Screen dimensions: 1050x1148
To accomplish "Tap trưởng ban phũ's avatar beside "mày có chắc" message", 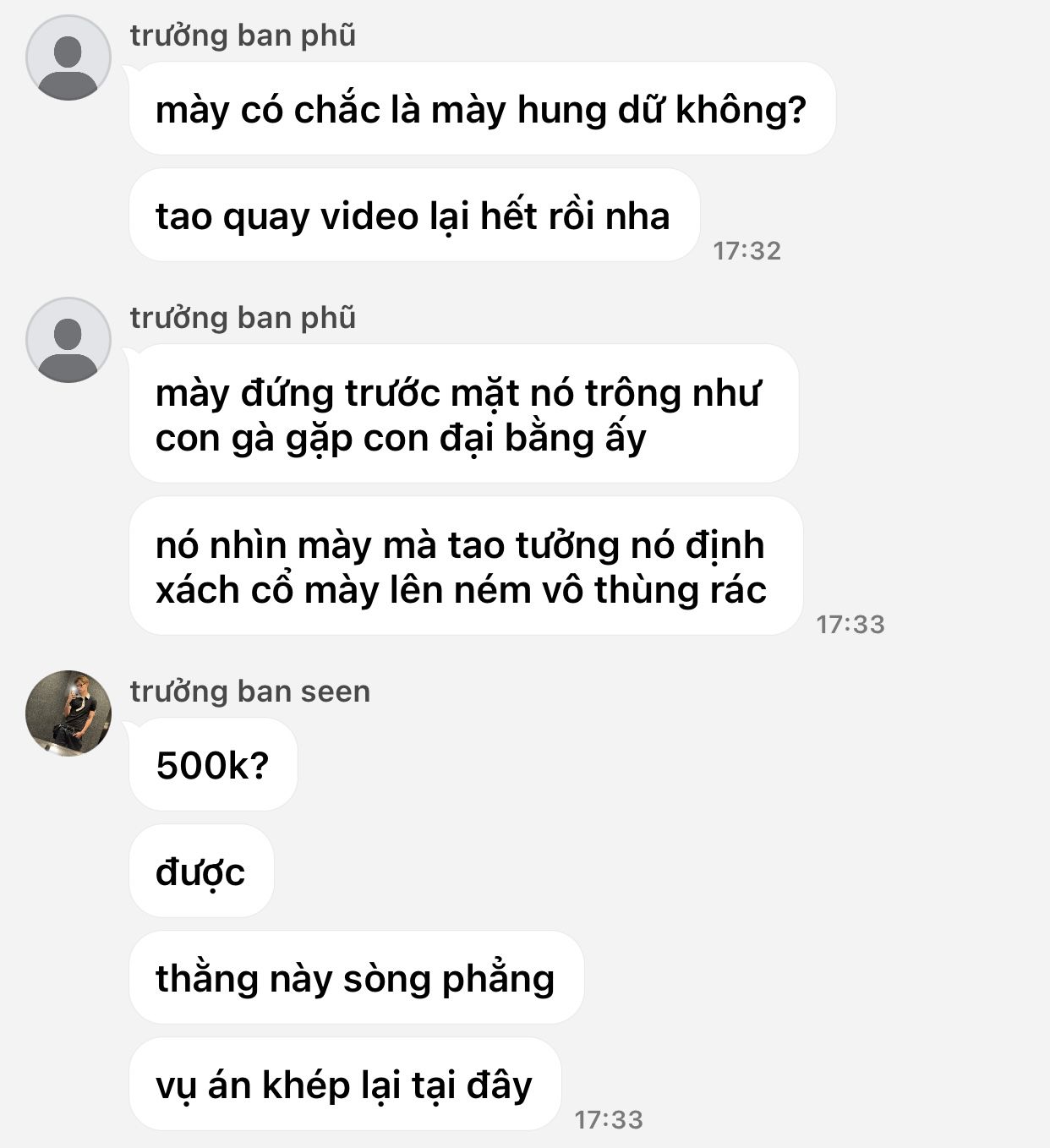I will coord(68,57).
